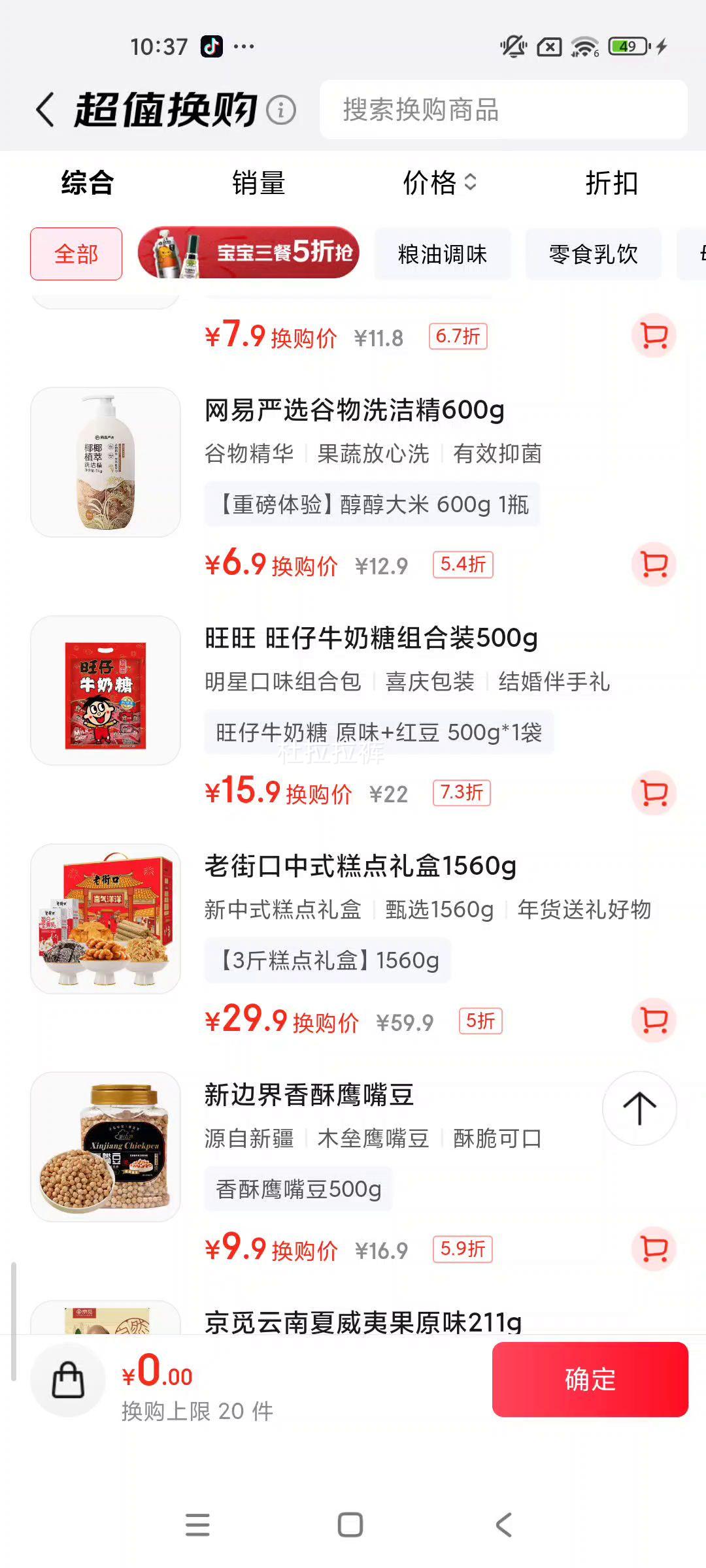Filter by 粮油调味 category
Screen dimensions: 706x1568
click(x=443, y=254)
